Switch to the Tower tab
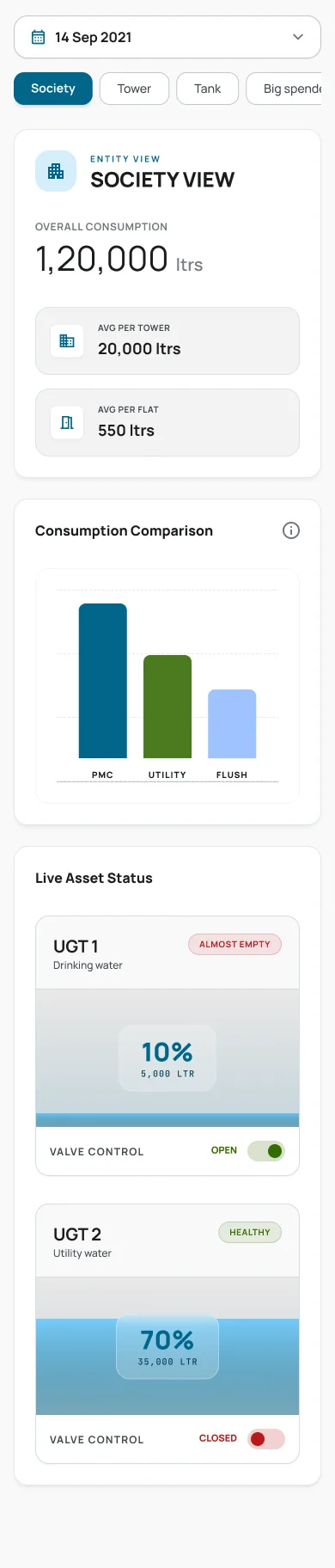 [x=134, y=89]
